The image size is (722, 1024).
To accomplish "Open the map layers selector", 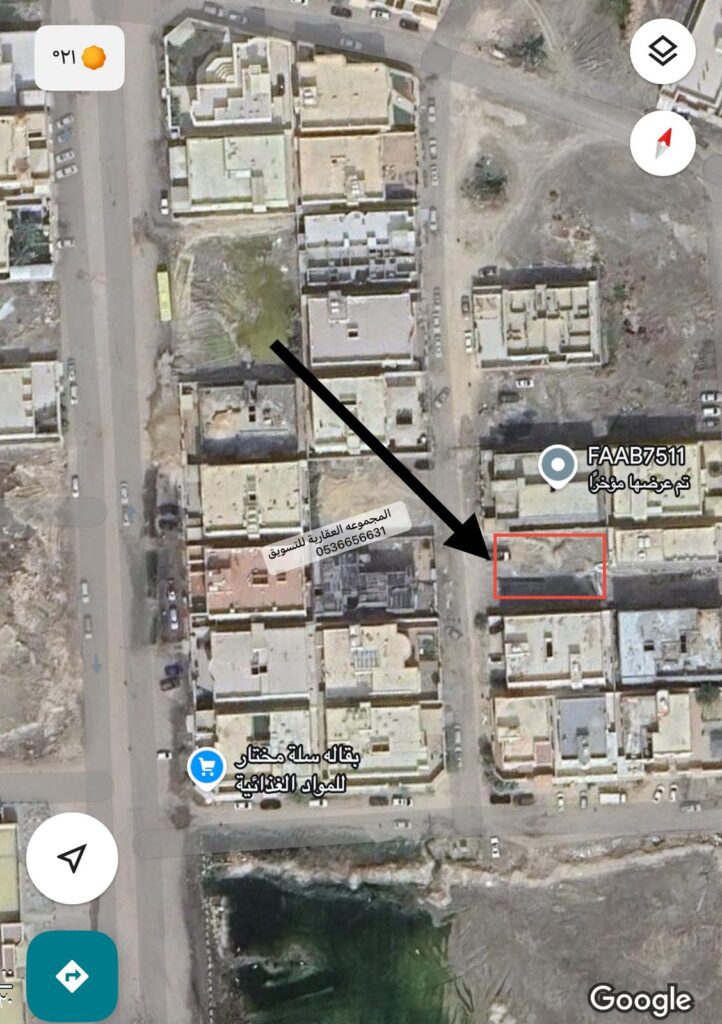I will tap(663, 52).
